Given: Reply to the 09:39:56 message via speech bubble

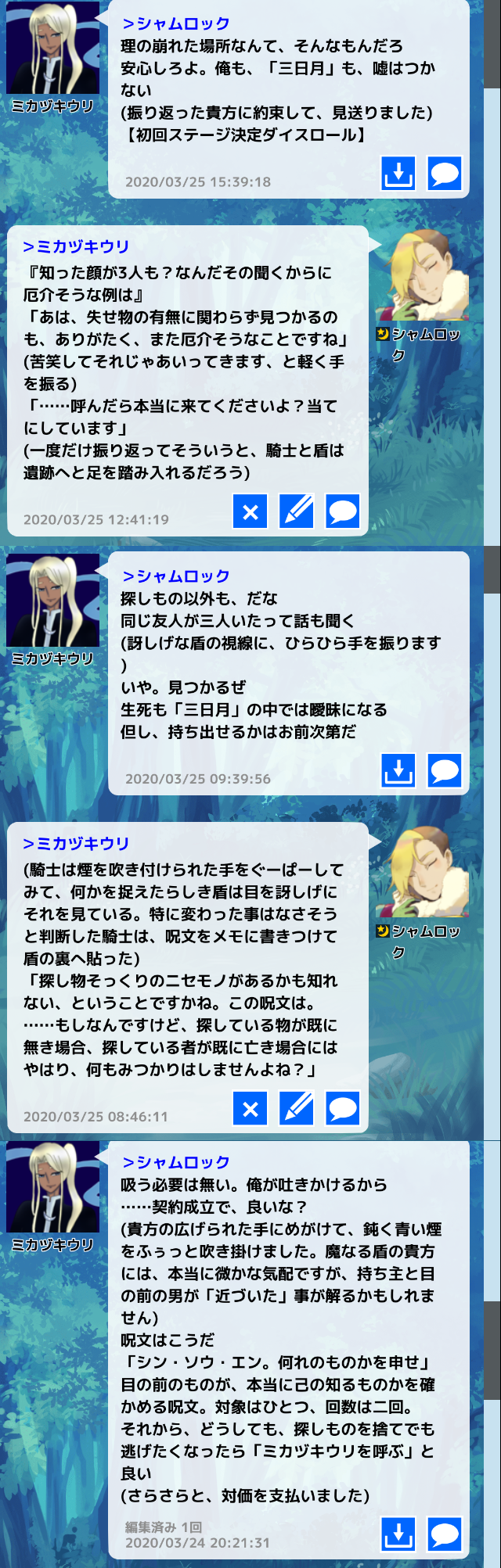Looking at the screenshot, I should (444, 770).
